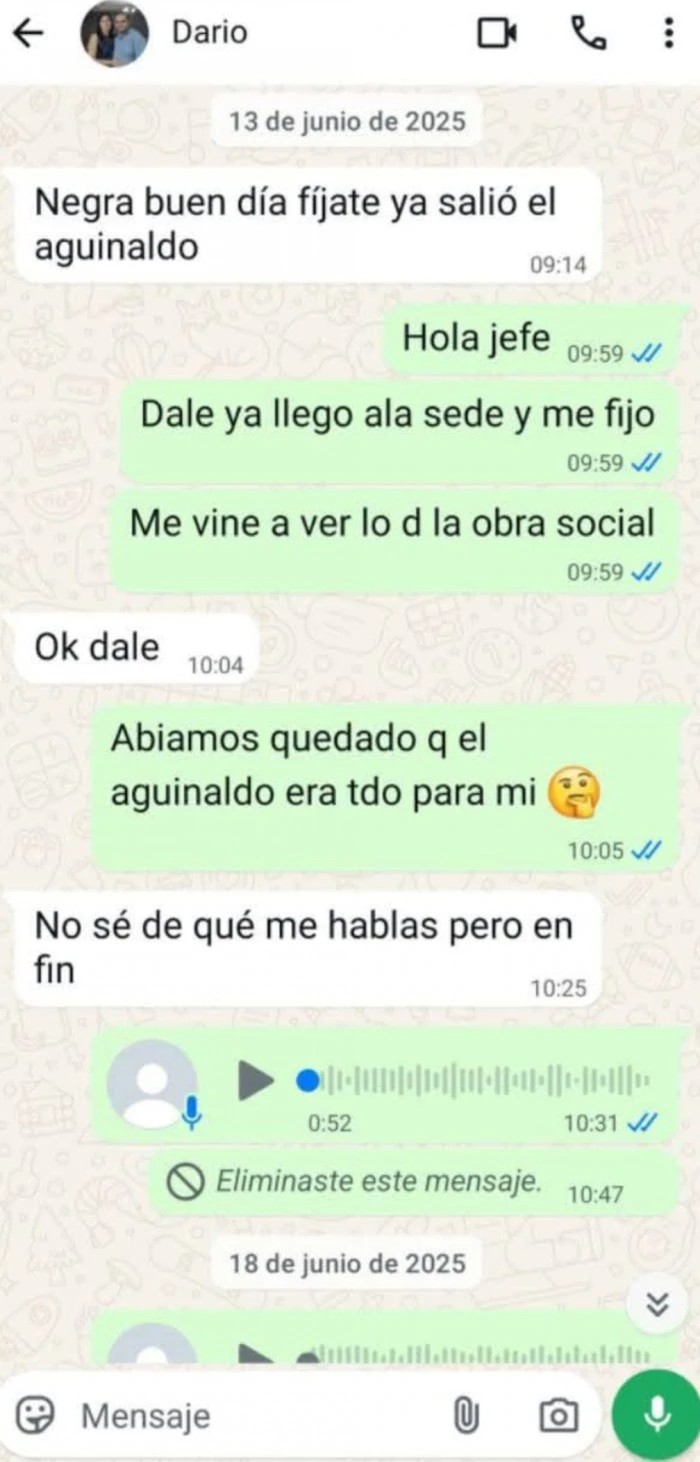Open the camera to send a photo
The height and width of the screenshot is (1462, 700).
[x=558, y=1415]
